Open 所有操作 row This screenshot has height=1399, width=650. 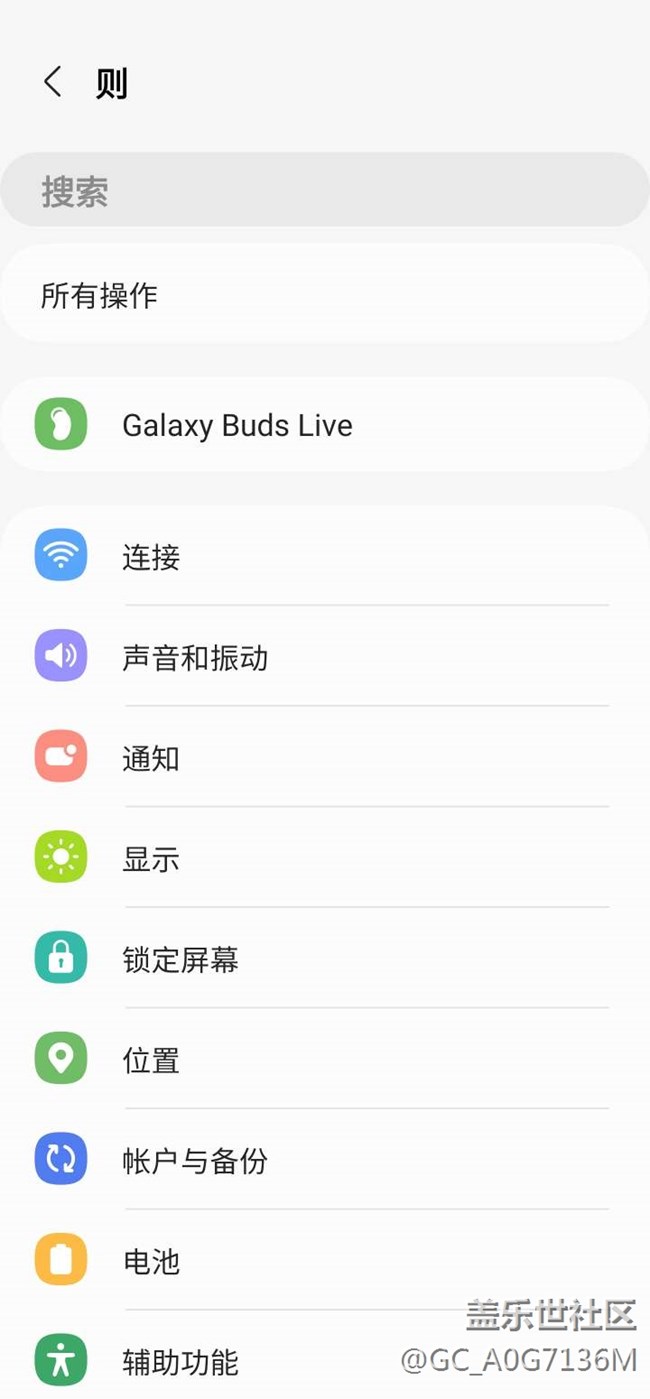point(325,295)
